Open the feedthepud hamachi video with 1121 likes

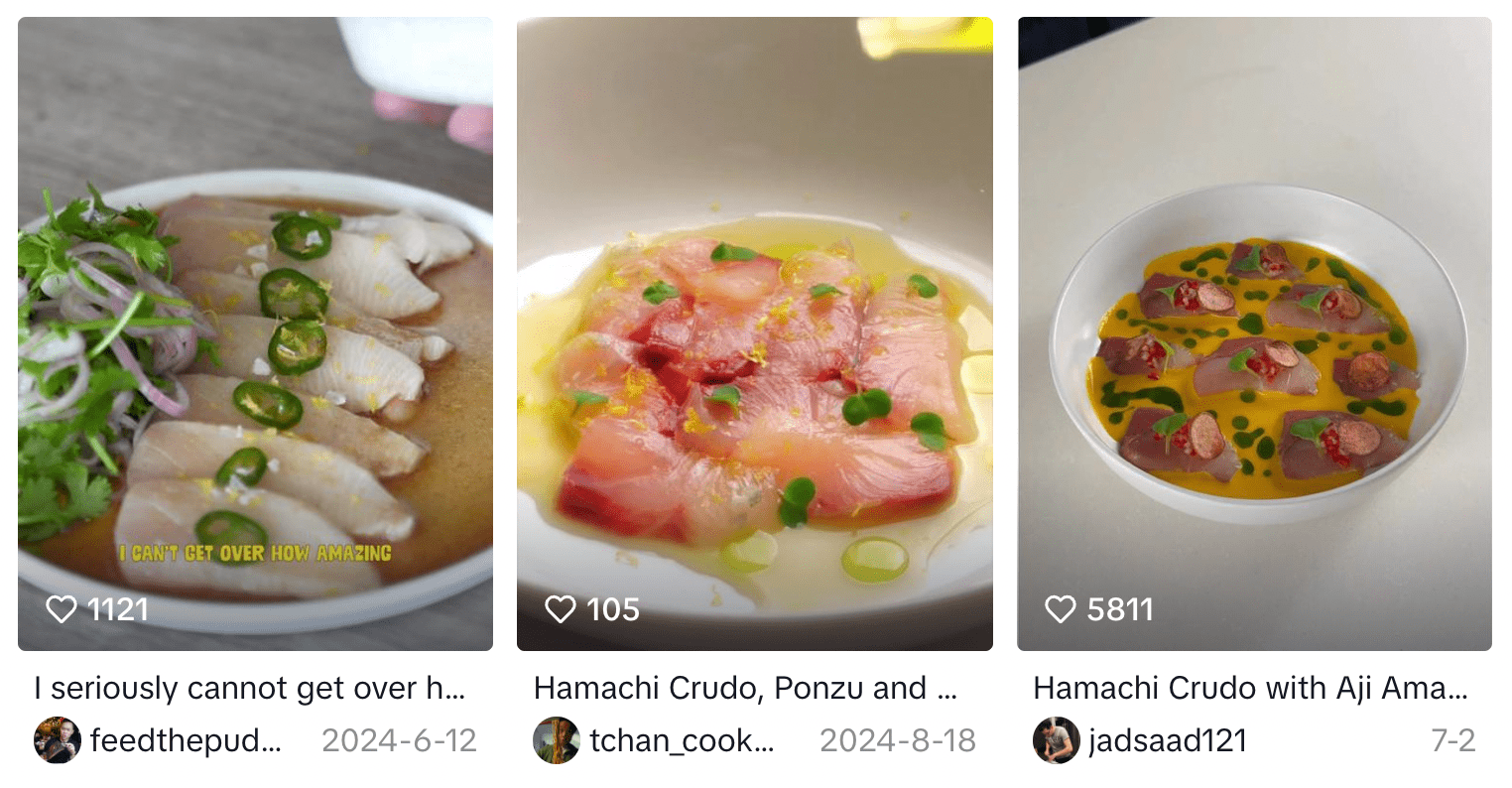pos(255,333)
